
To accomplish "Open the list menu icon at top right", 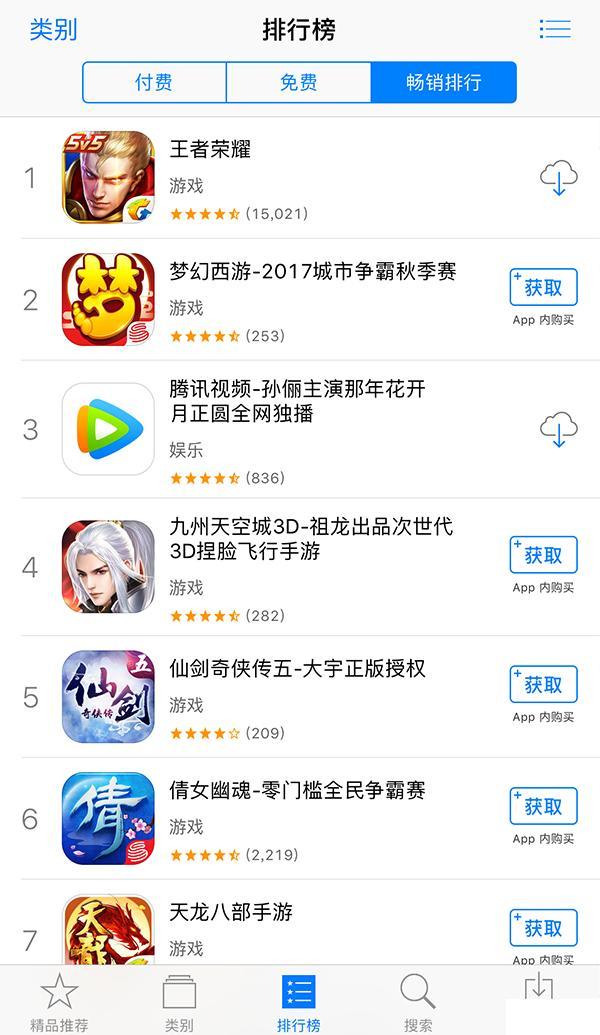I will (x=554, y=29).
